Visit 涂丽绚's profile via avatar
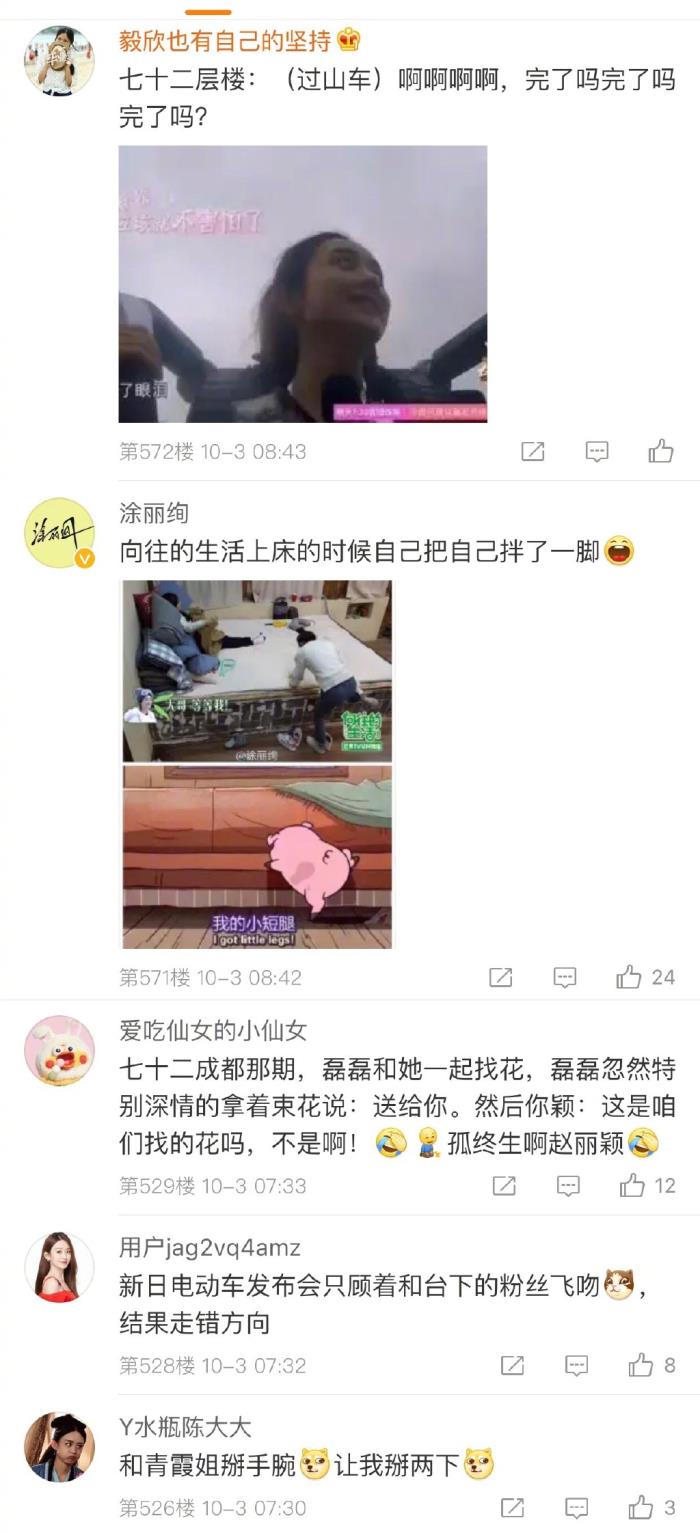This screenshot has width=700, height=1533. pos(59,533)
